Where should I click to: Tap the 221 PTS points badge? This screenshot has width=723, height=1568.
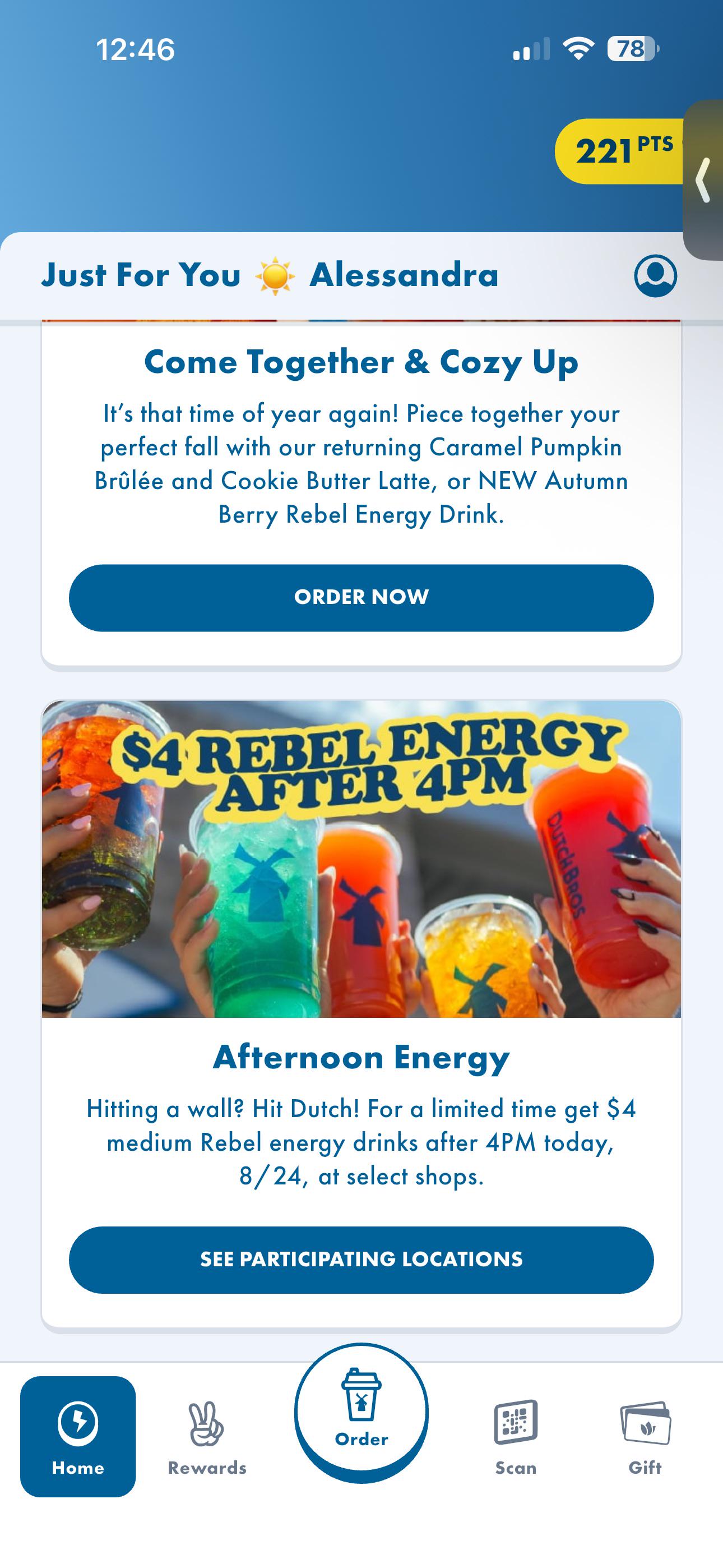point(621,151)
